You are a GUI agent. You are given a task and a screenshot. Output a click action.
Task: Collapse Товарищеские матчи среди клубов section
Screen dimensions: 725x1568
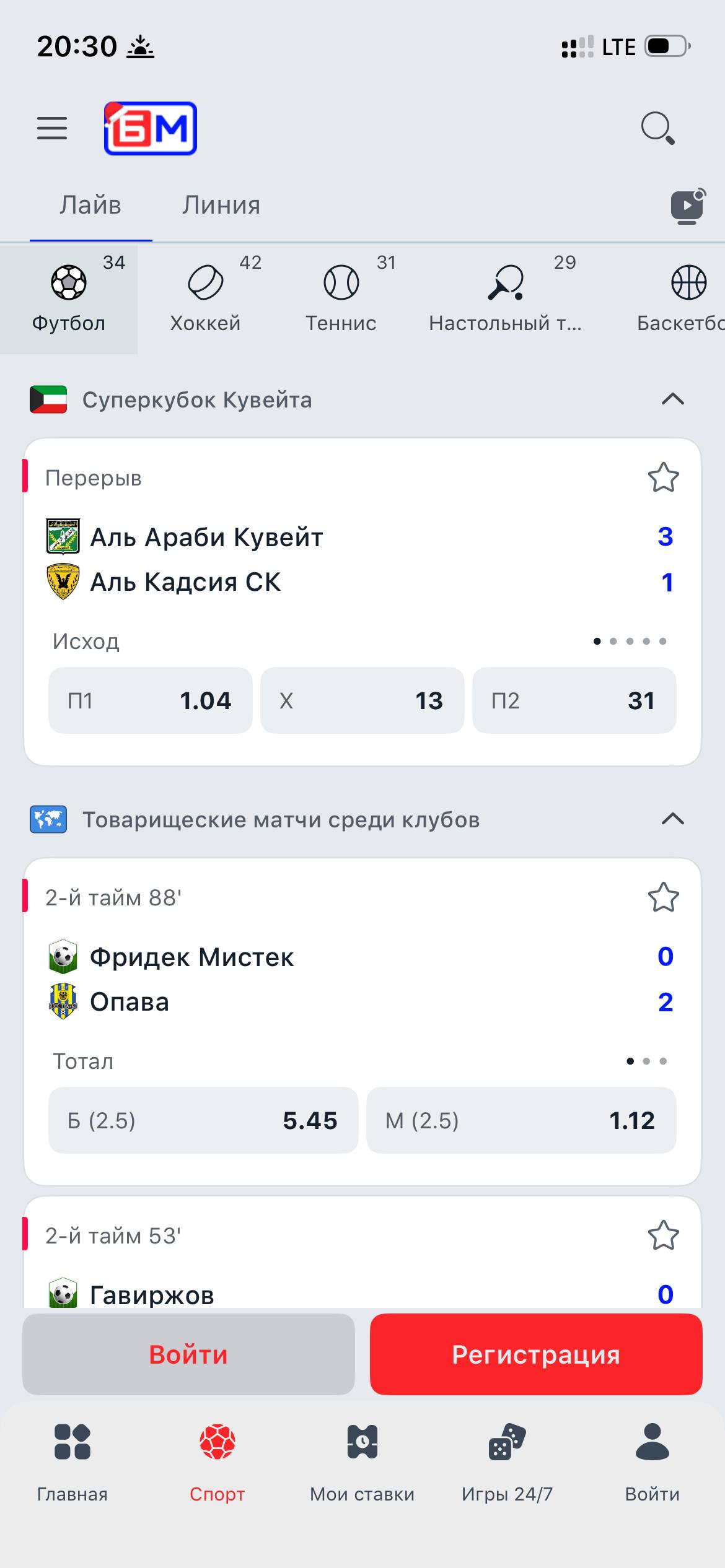click(x=672, y=819)
